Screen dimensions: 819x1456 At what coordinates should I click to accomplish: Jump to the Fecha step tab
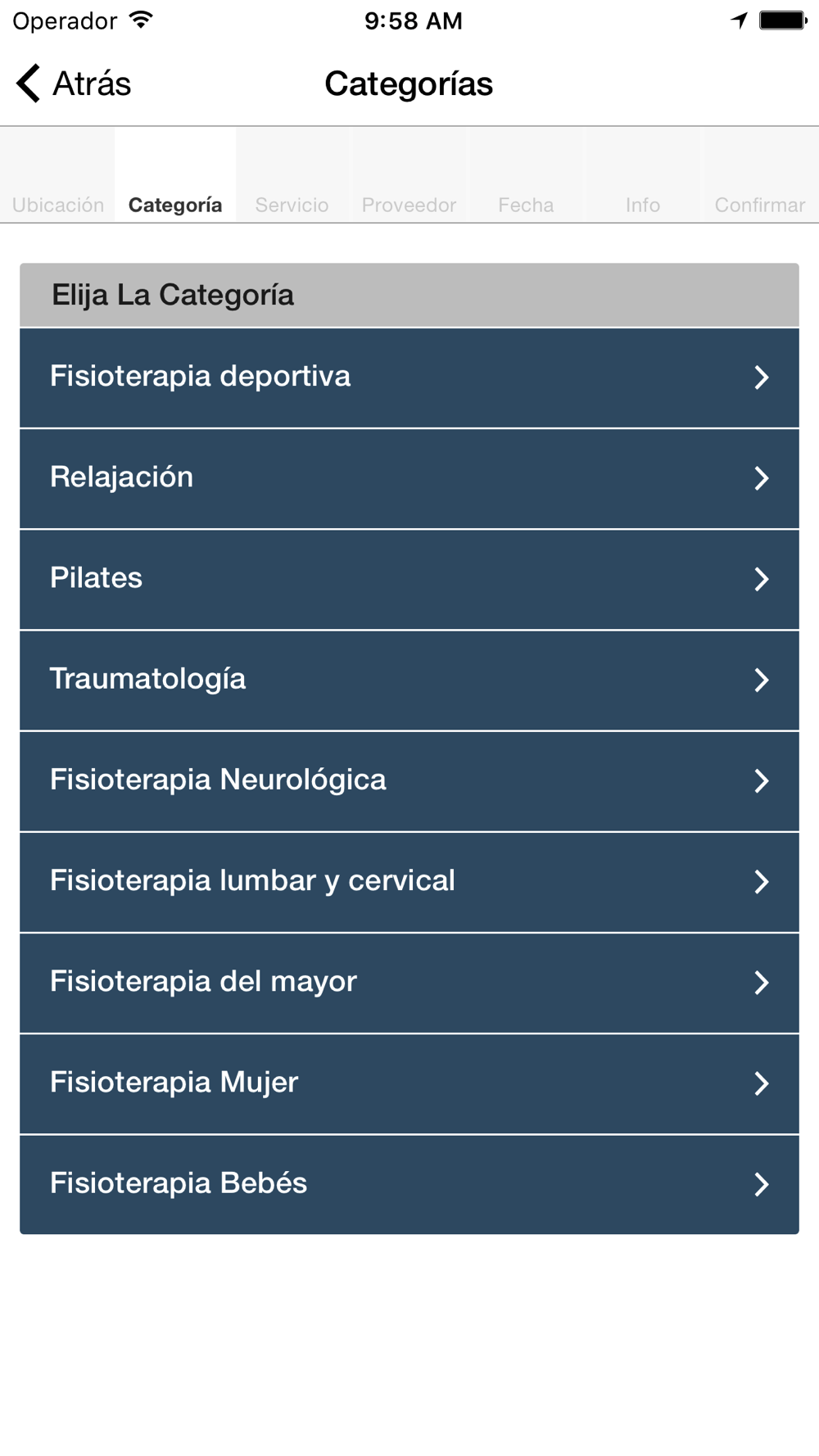526,174
